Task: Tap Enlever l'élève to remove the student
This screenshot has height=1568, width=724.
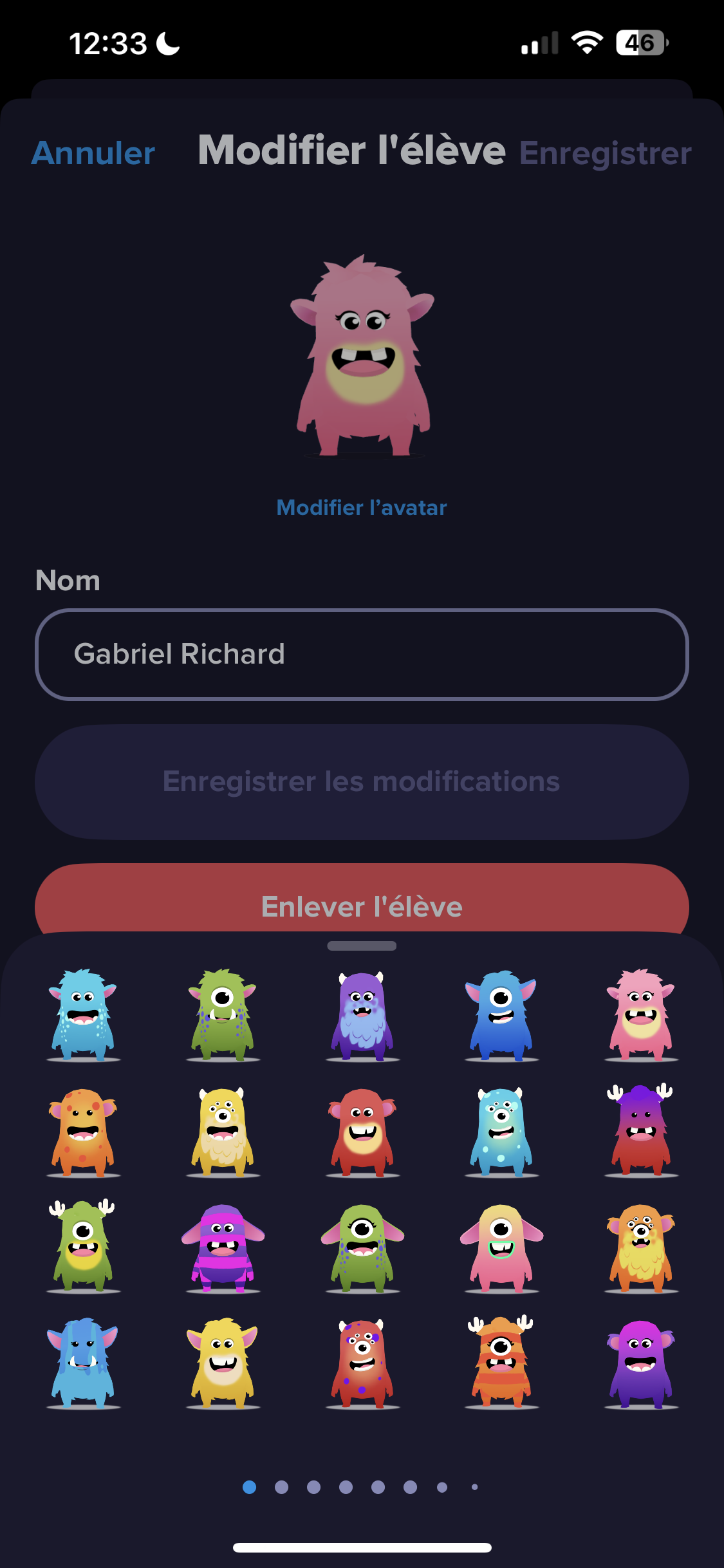Action: click(362, 906)
